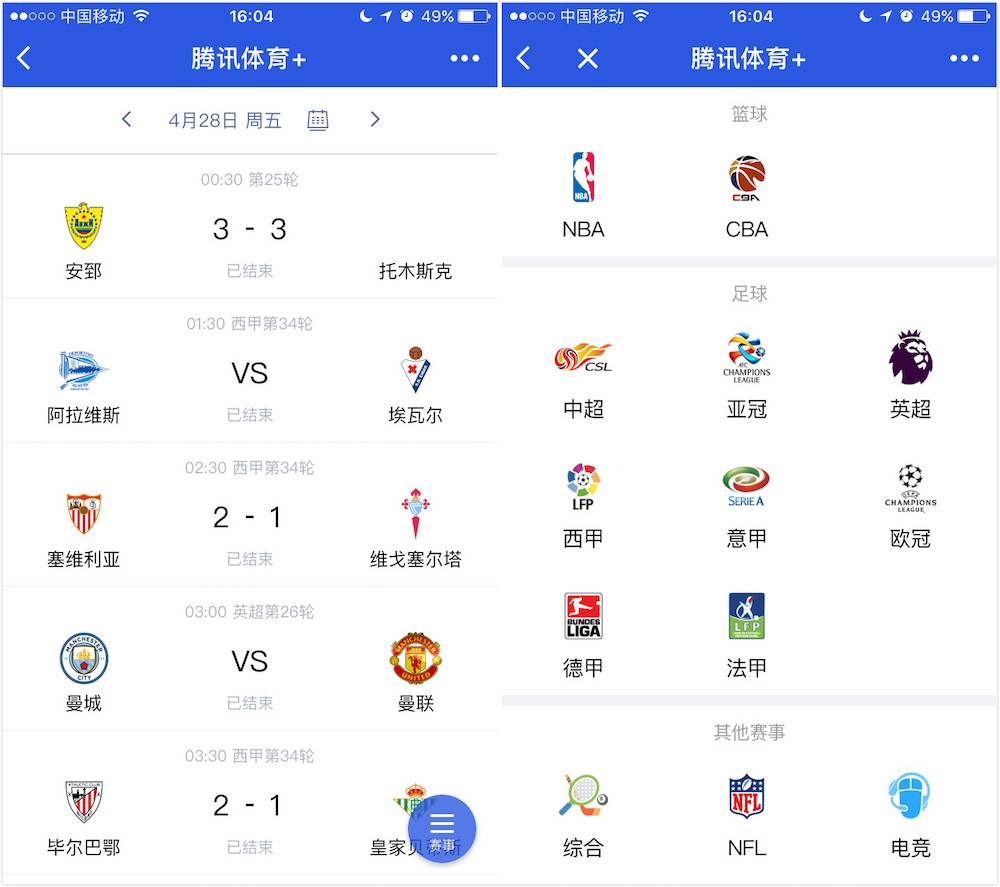Go to the next day's matches
This screenshot has height=887, width=1000.
(x=375, y=120)
